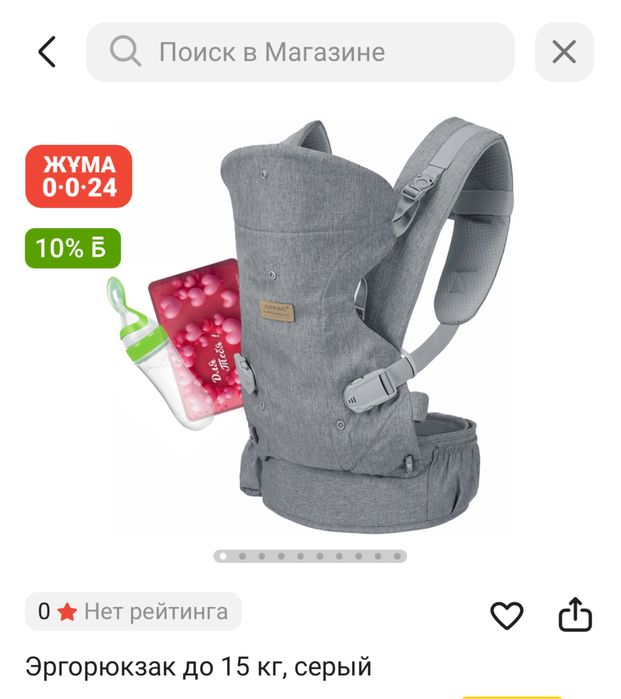Share this product
Viewport: 621px width, 699px height.
[x=575, y=615]
